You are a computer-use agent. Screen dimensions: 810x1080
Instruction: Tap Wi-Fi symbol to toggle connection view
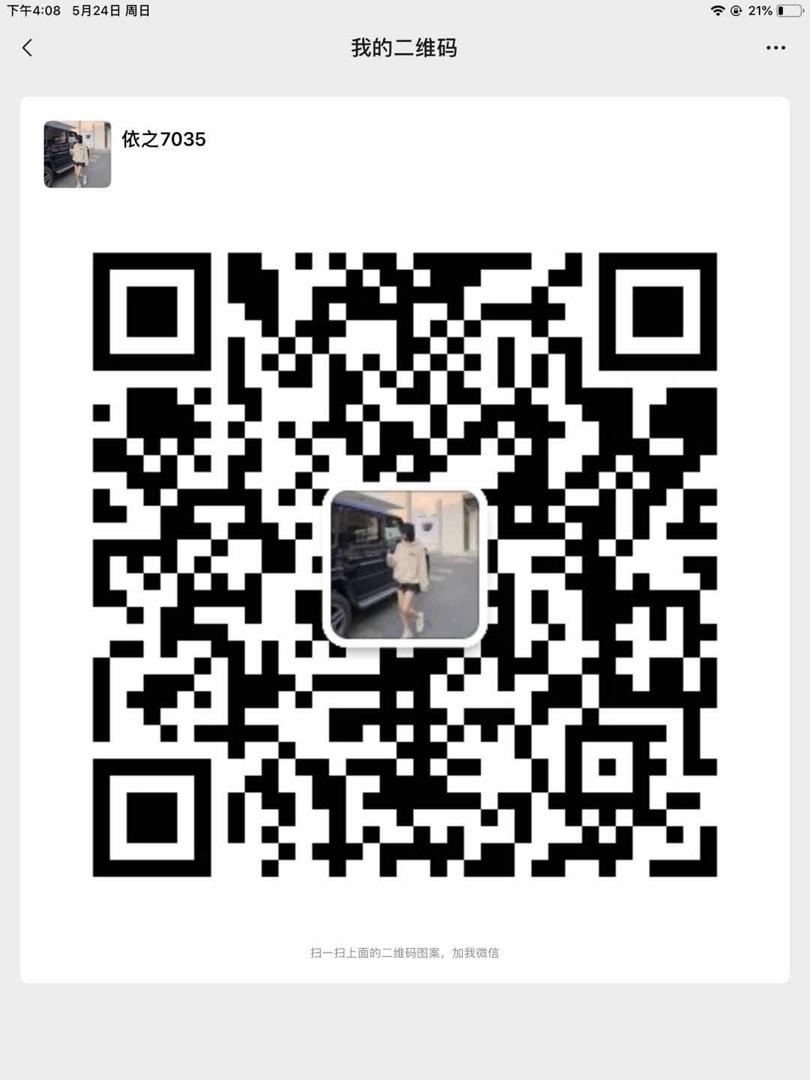click(x=719, y=12)
